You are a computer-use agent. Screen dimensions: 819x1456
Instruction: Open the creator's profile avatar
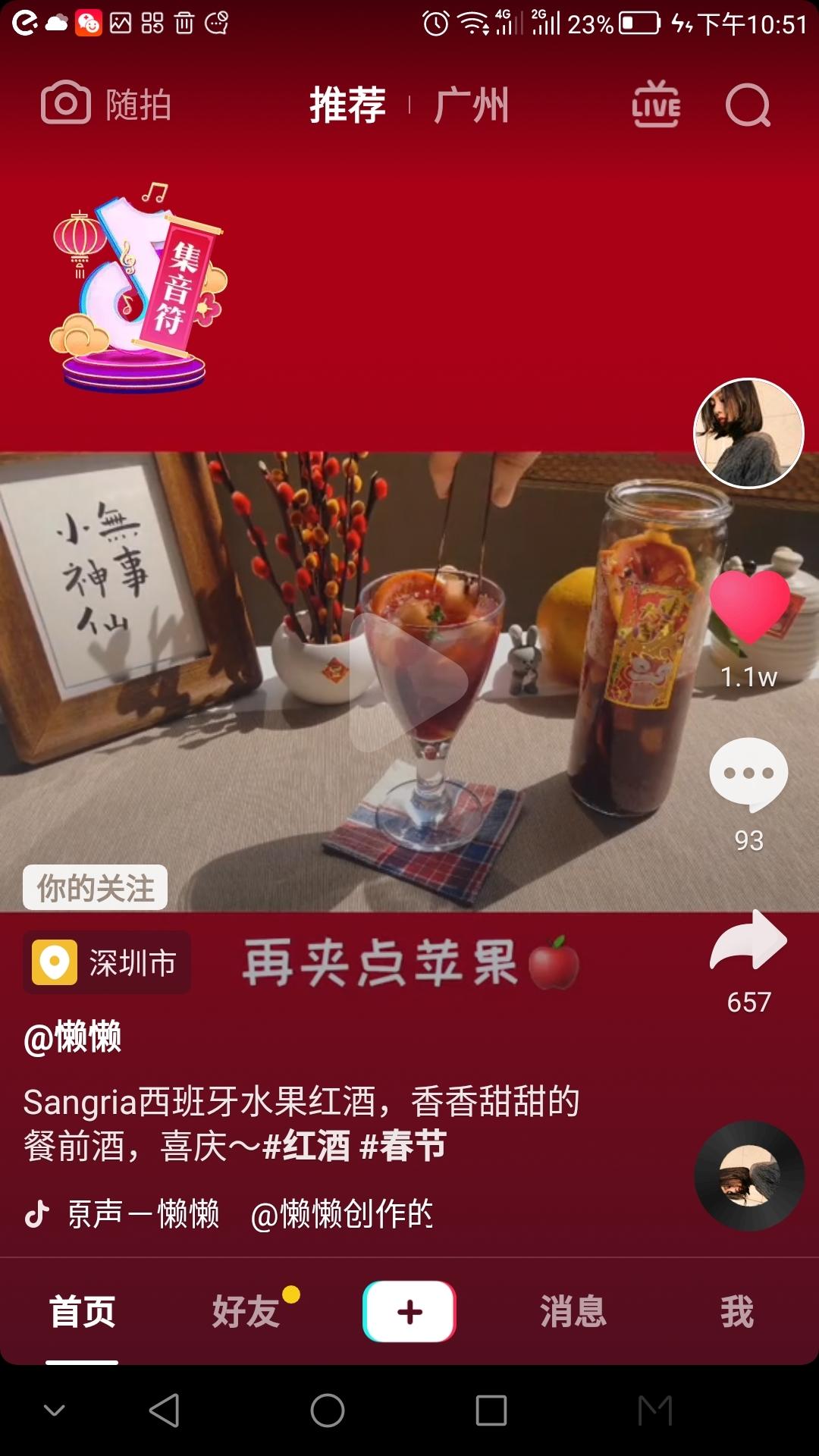[x=748, y=433]
